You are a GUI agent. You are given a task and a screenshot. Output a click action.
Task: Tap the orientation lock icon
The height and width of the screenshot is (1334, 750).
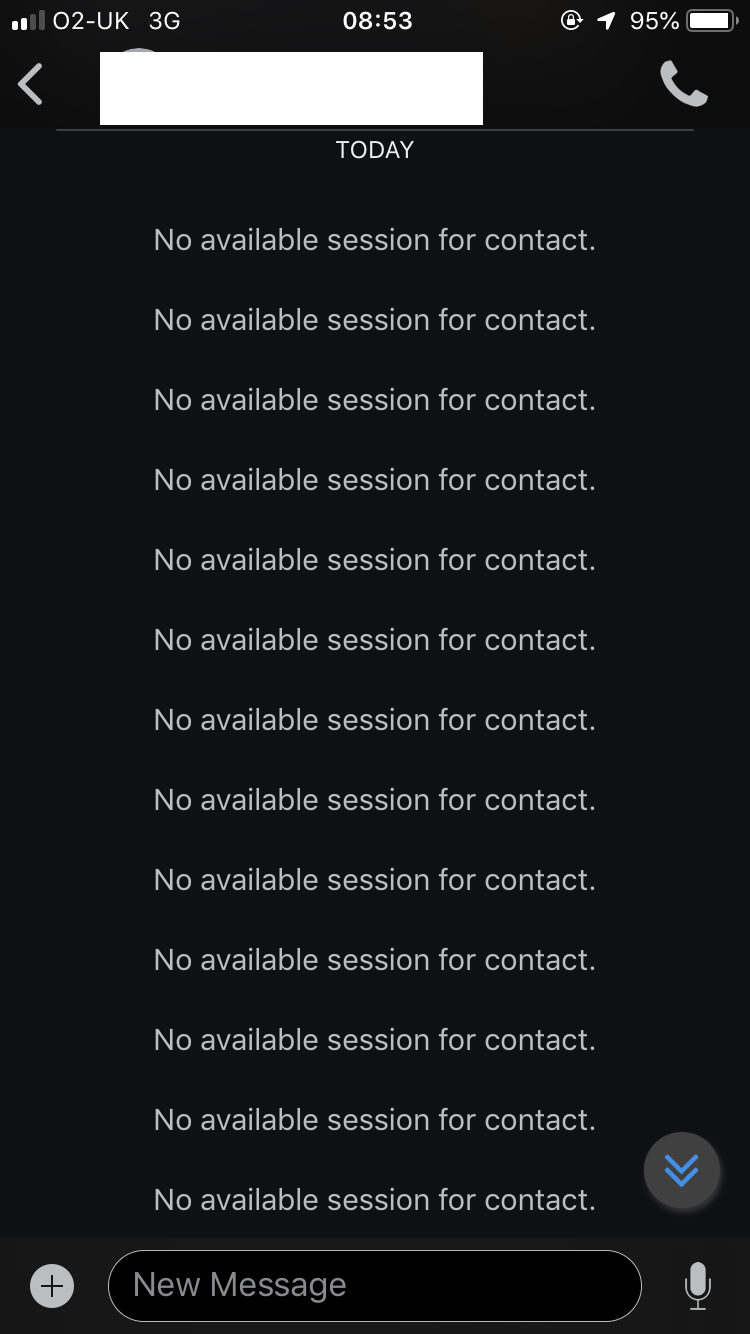(571, 20)
